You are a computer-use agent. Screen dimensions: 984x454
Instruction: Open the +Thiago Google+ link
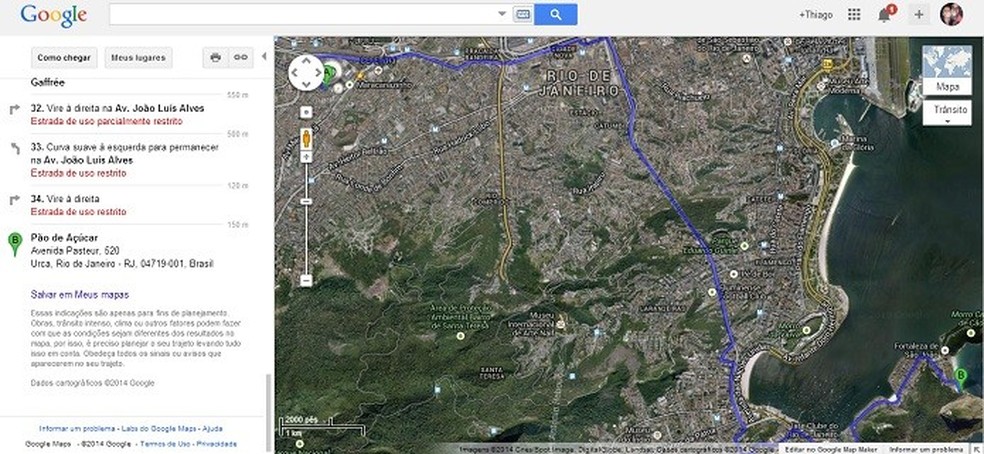tap(815, 15)
